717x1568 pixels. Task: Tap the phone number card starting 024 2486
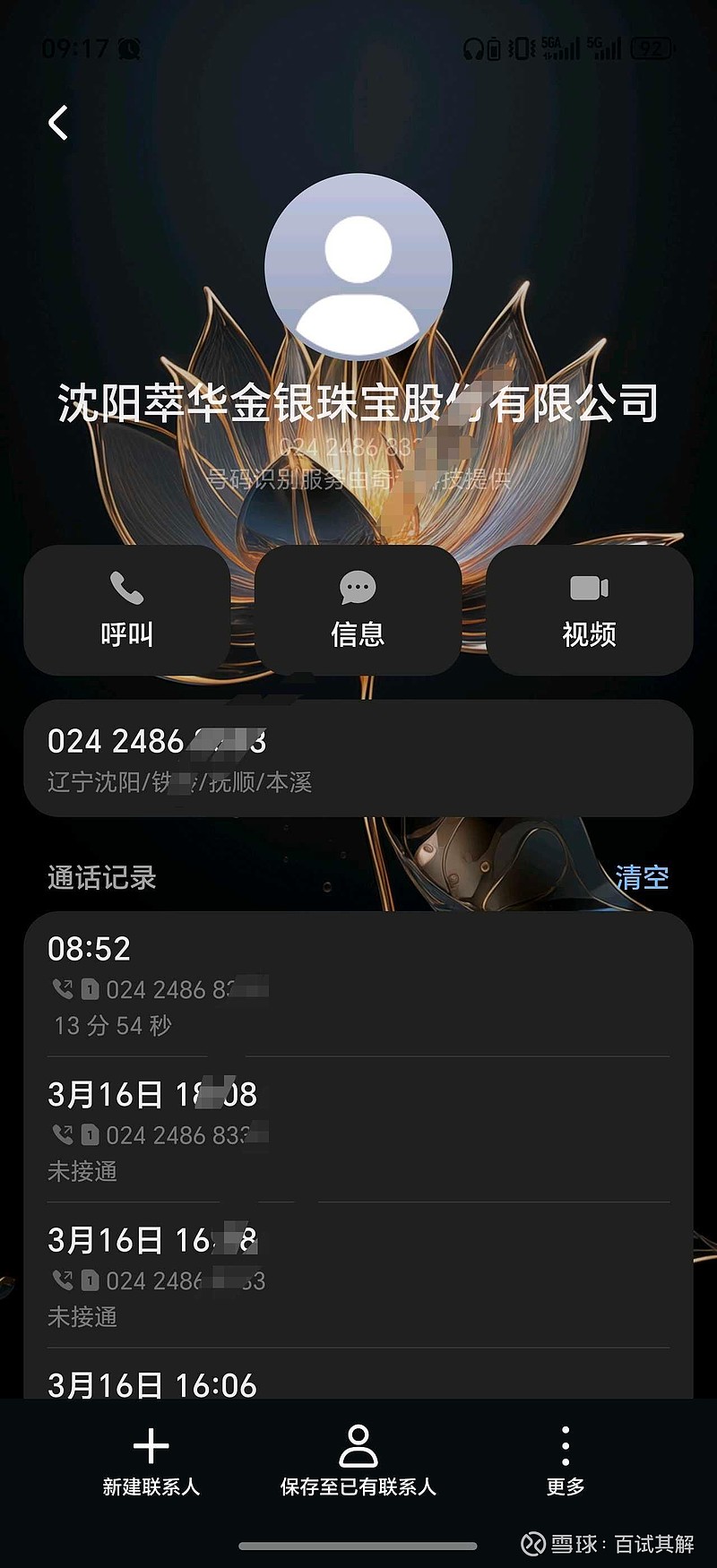tap(358, 757)
